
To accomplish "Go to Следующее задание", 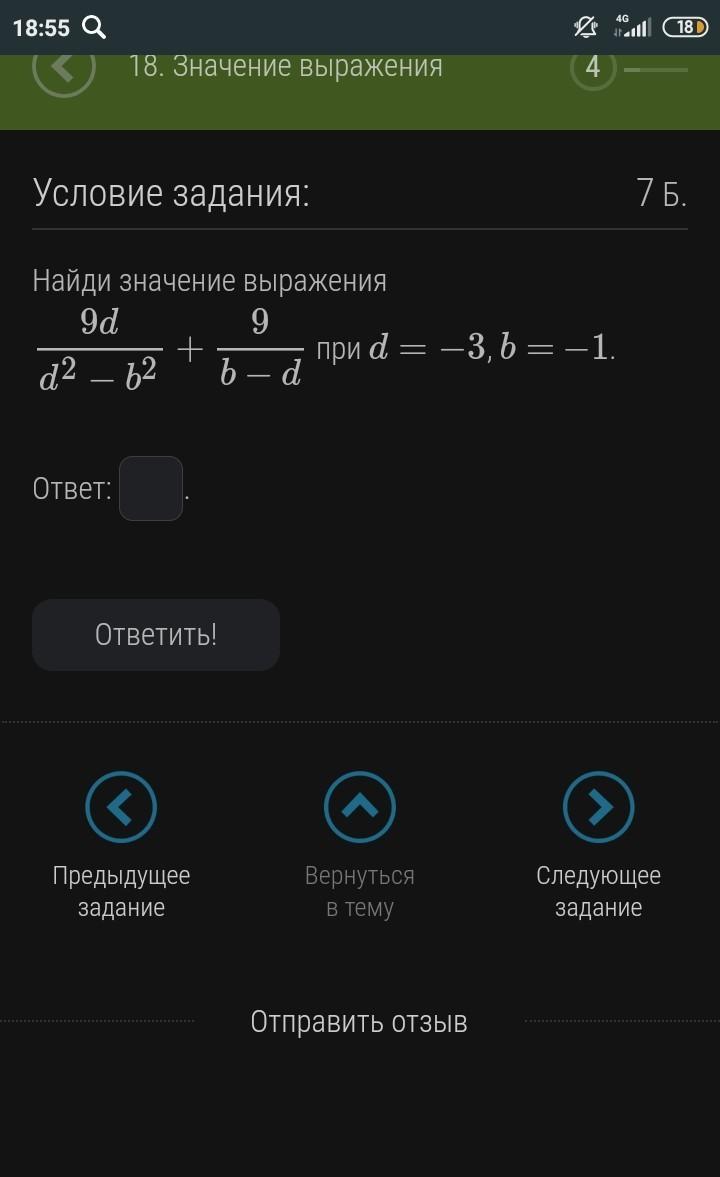I will click(598, 806).
